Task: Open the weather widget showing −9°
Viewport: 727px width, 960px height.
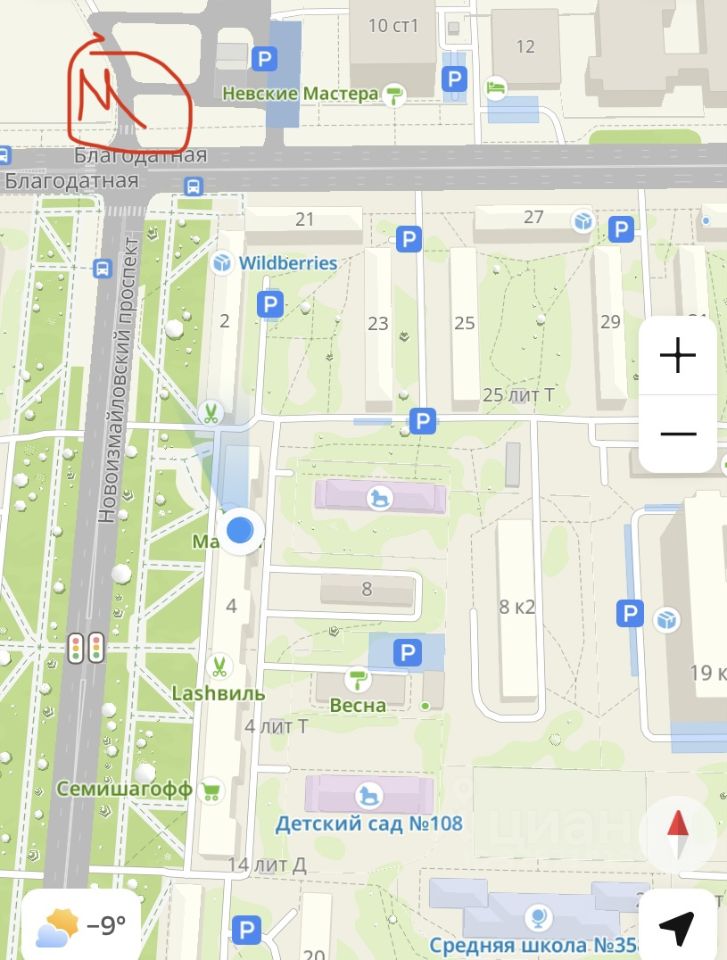Action: pyautogui.click(x=82, y=926)
